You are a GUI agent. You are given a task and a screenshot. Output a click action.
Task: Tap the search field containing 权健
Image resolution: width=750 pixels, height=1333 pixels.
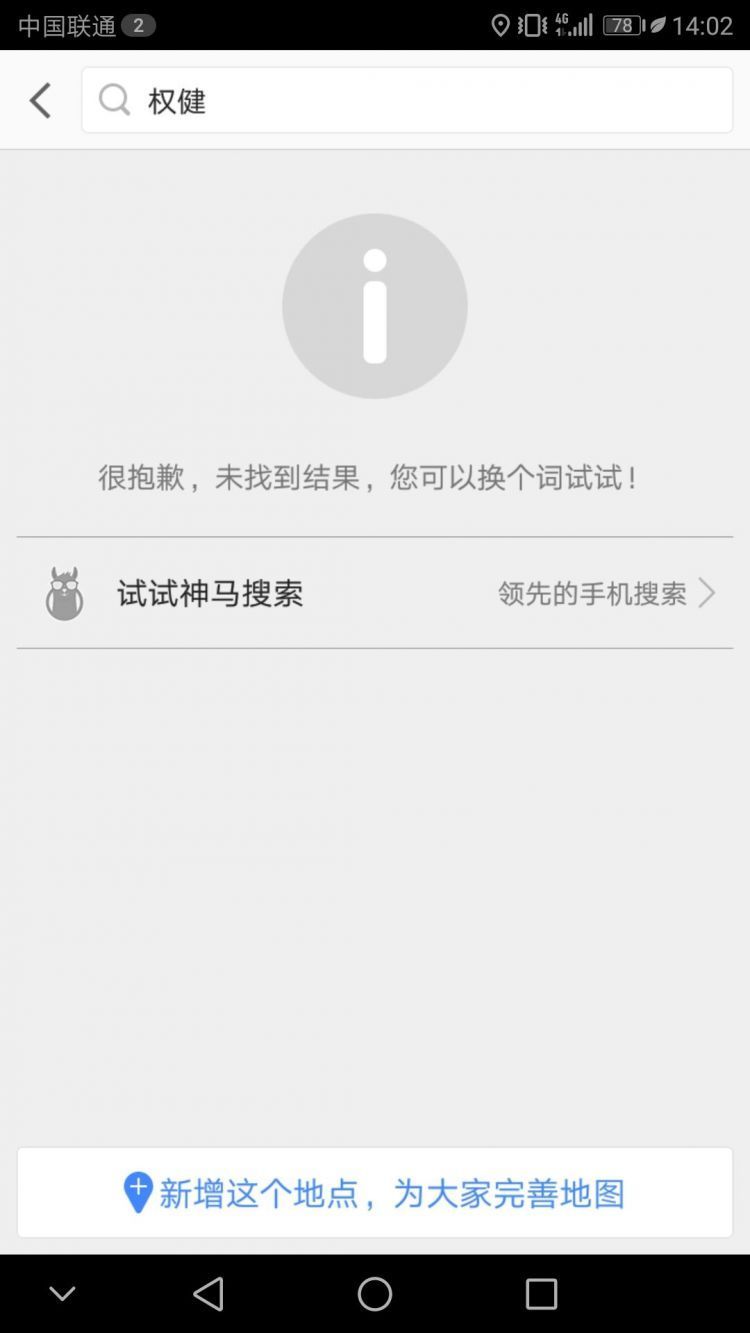[407, 100]
